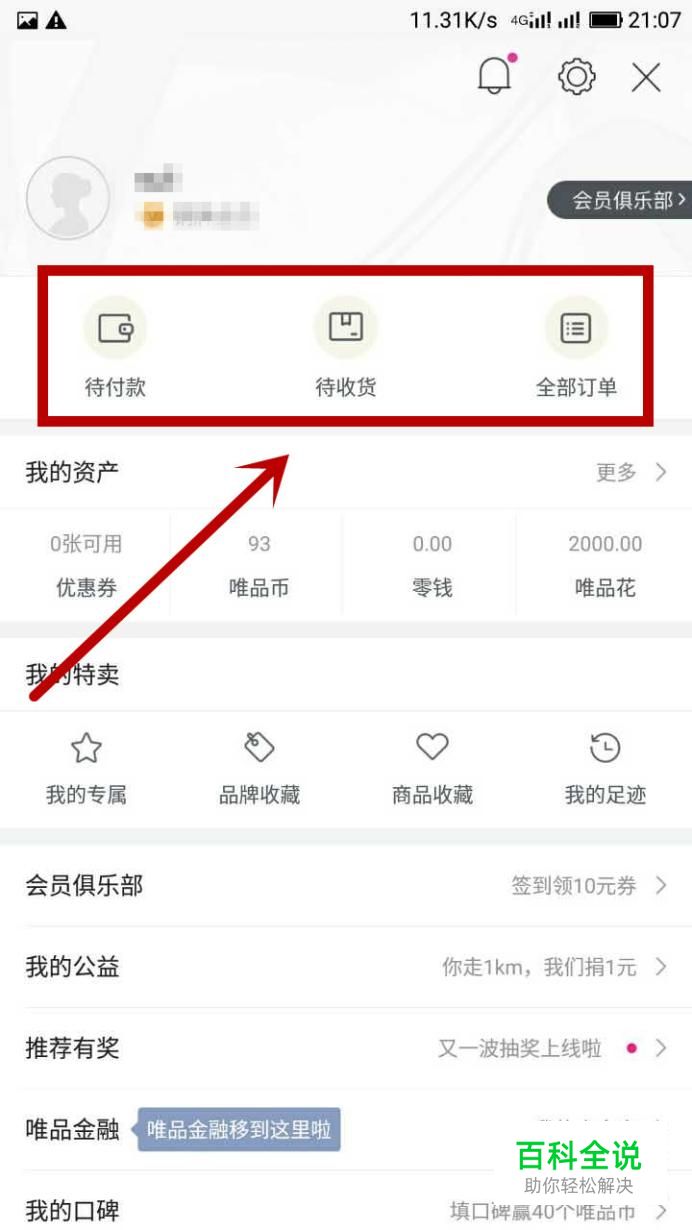
Task: Open 品牌收藏
Action: (x=259, y=769)
